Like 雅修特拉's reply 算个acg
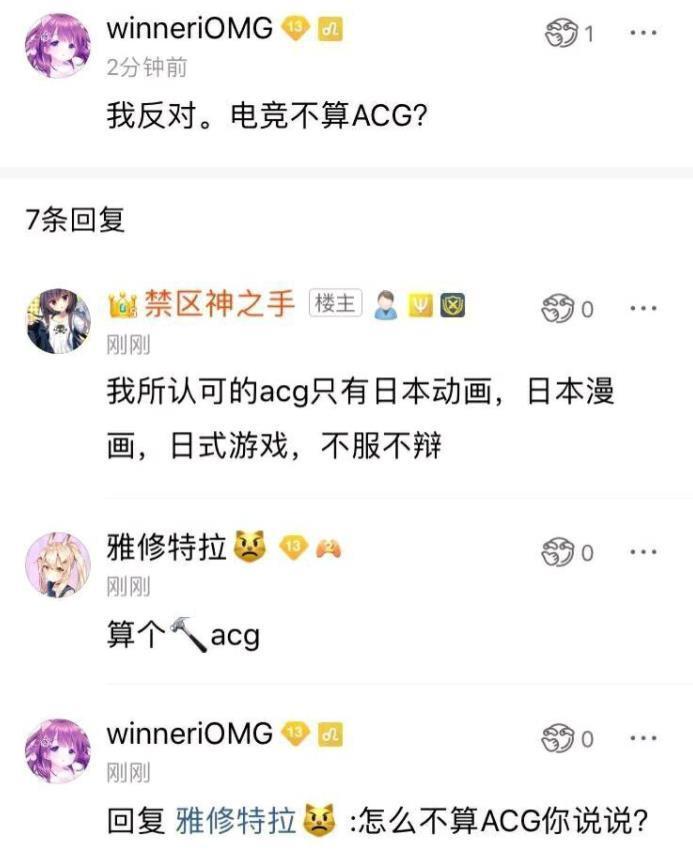Image resolution: width=693 pixels, height=854 pixels. (x=558, y=552)
